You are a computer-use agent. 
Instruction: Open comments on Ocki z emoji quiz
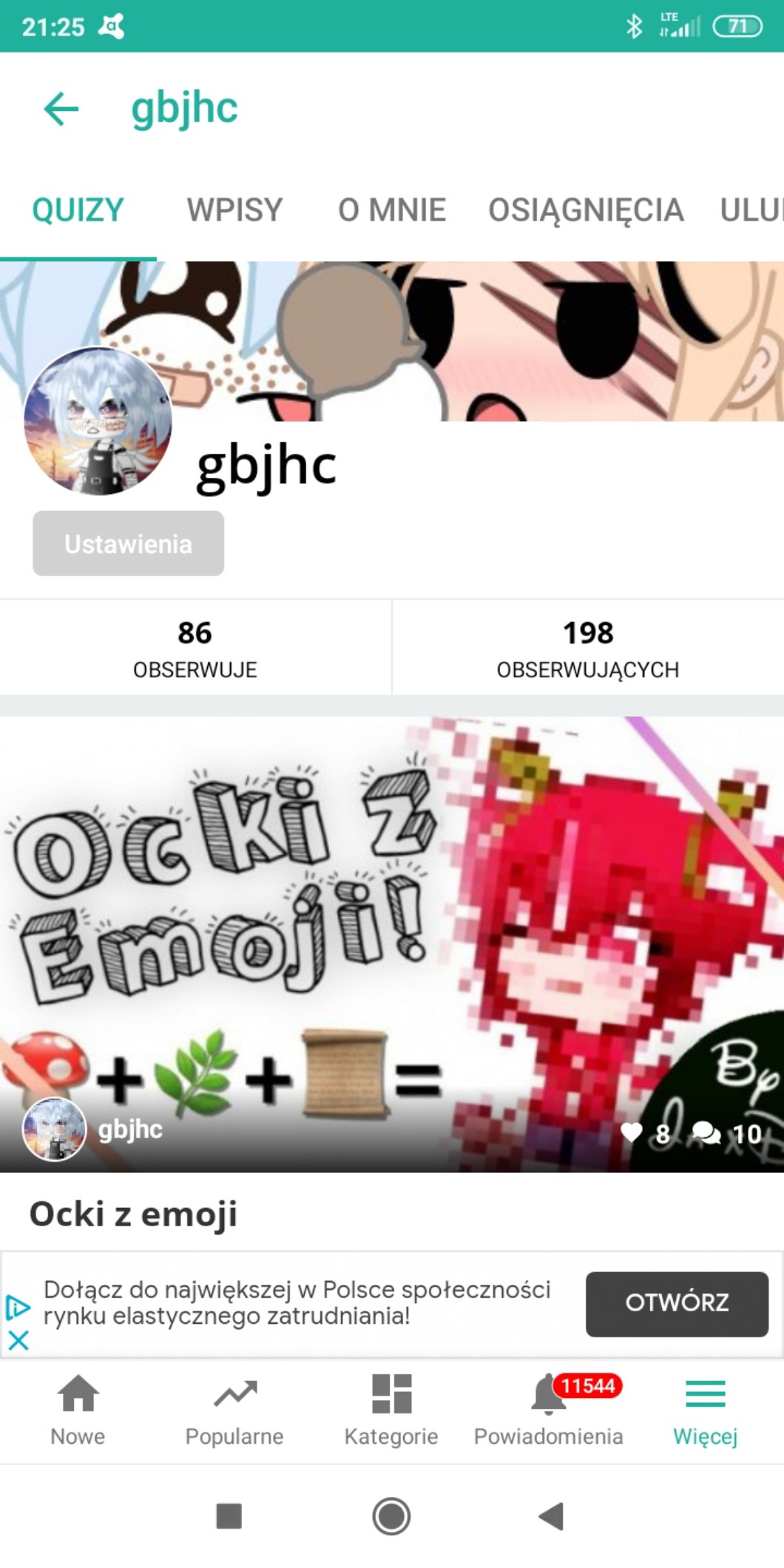706,1132
